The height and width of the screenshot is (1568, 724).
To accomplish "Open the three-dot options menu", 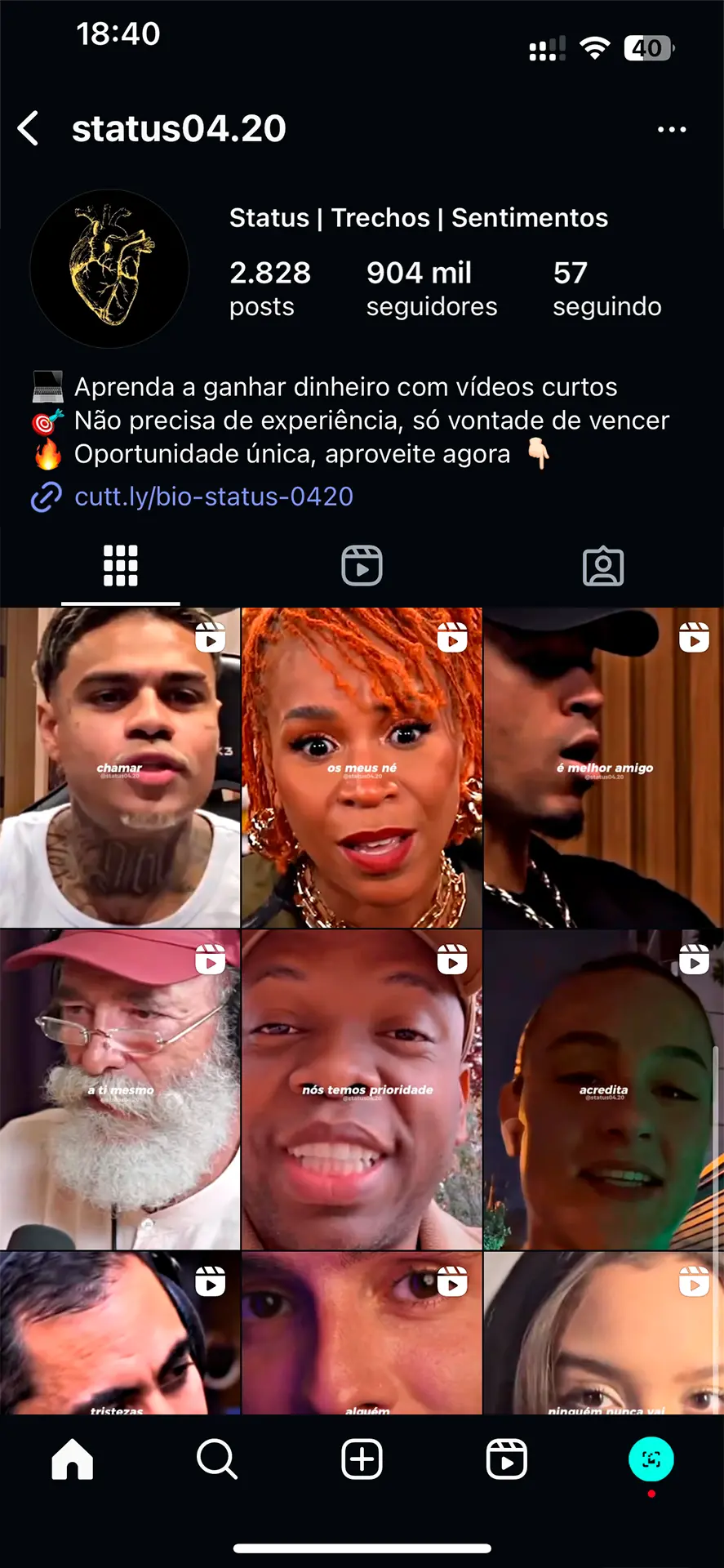I will click(671, 129).
